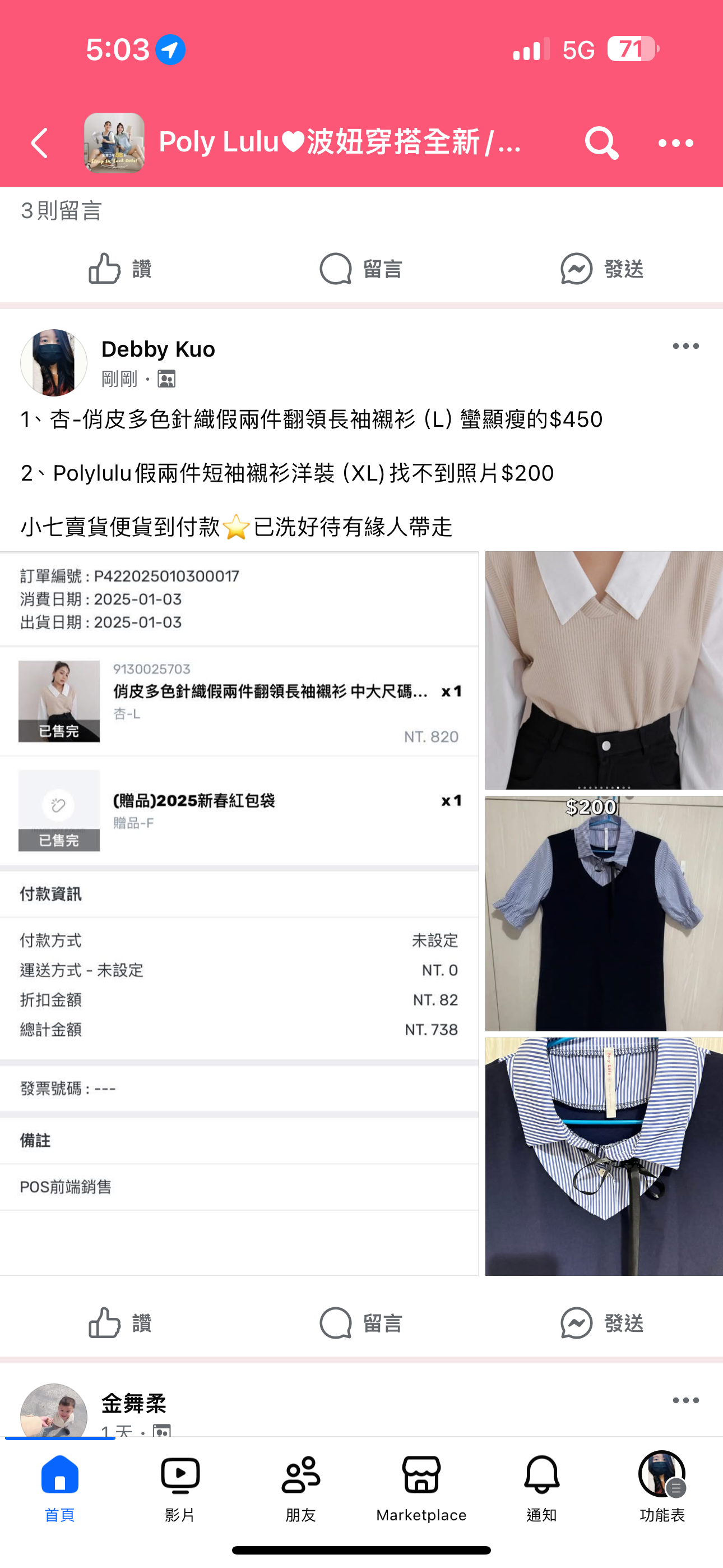The height and width of the screenshot is (1568, 723).
Task: Open the order receipt screenshot image
Action: point(239,913)
